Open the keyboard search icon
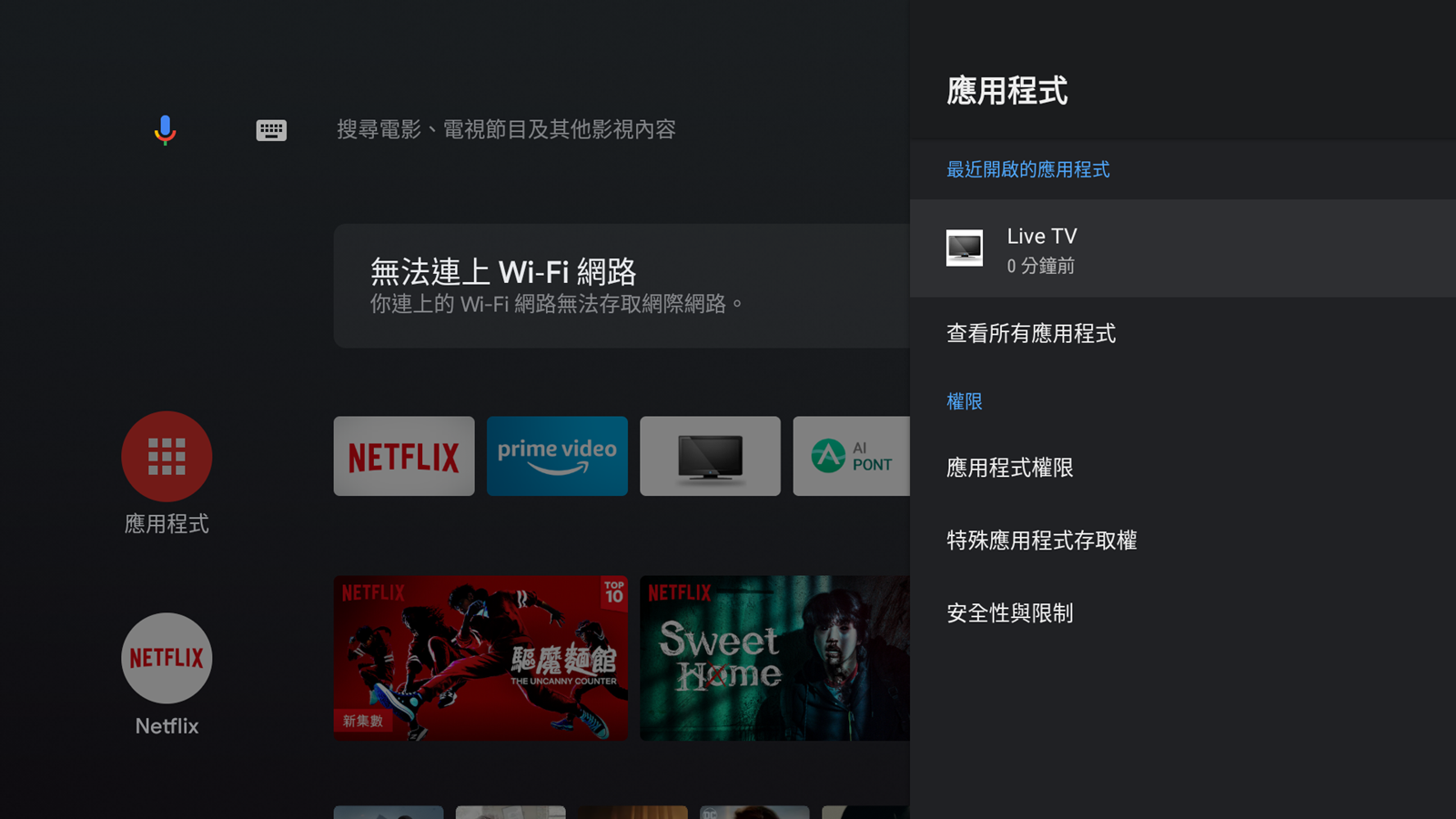 [271, 130]
